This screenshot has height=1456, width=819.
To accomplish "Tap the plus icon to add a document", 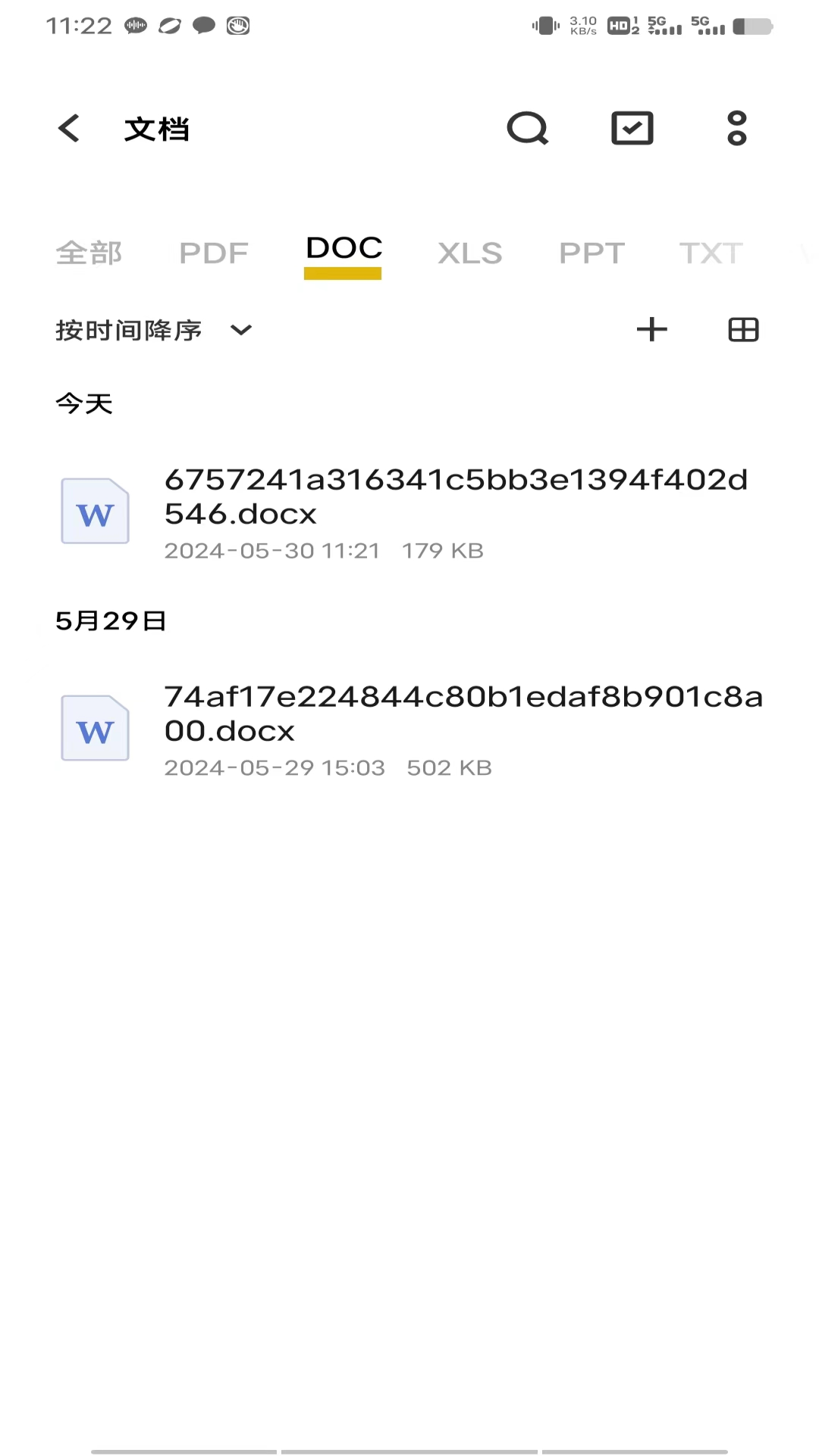I will pyautogui.click(x=652, y=329).
